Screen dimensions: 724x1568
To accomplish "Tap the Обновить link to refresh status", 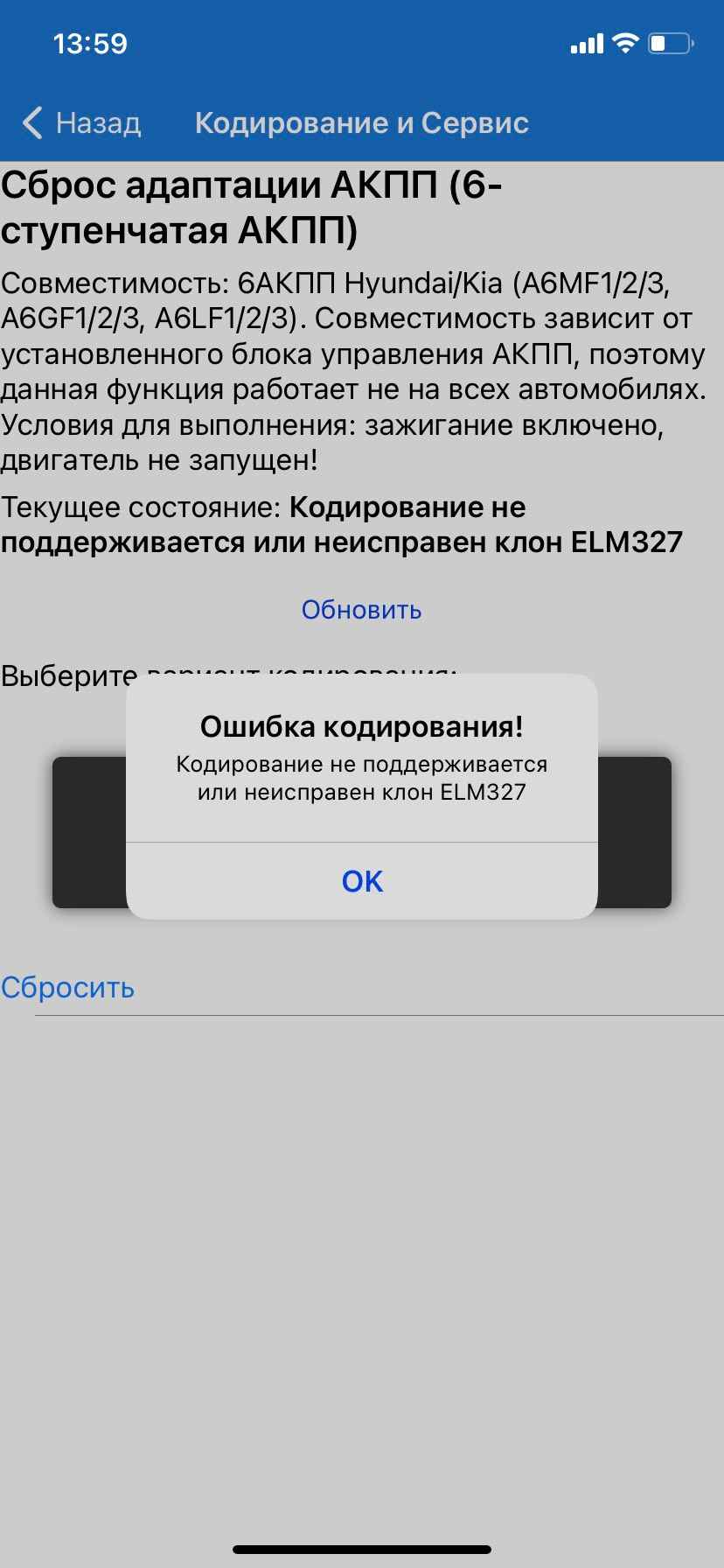I will click(x=361, y=610).
